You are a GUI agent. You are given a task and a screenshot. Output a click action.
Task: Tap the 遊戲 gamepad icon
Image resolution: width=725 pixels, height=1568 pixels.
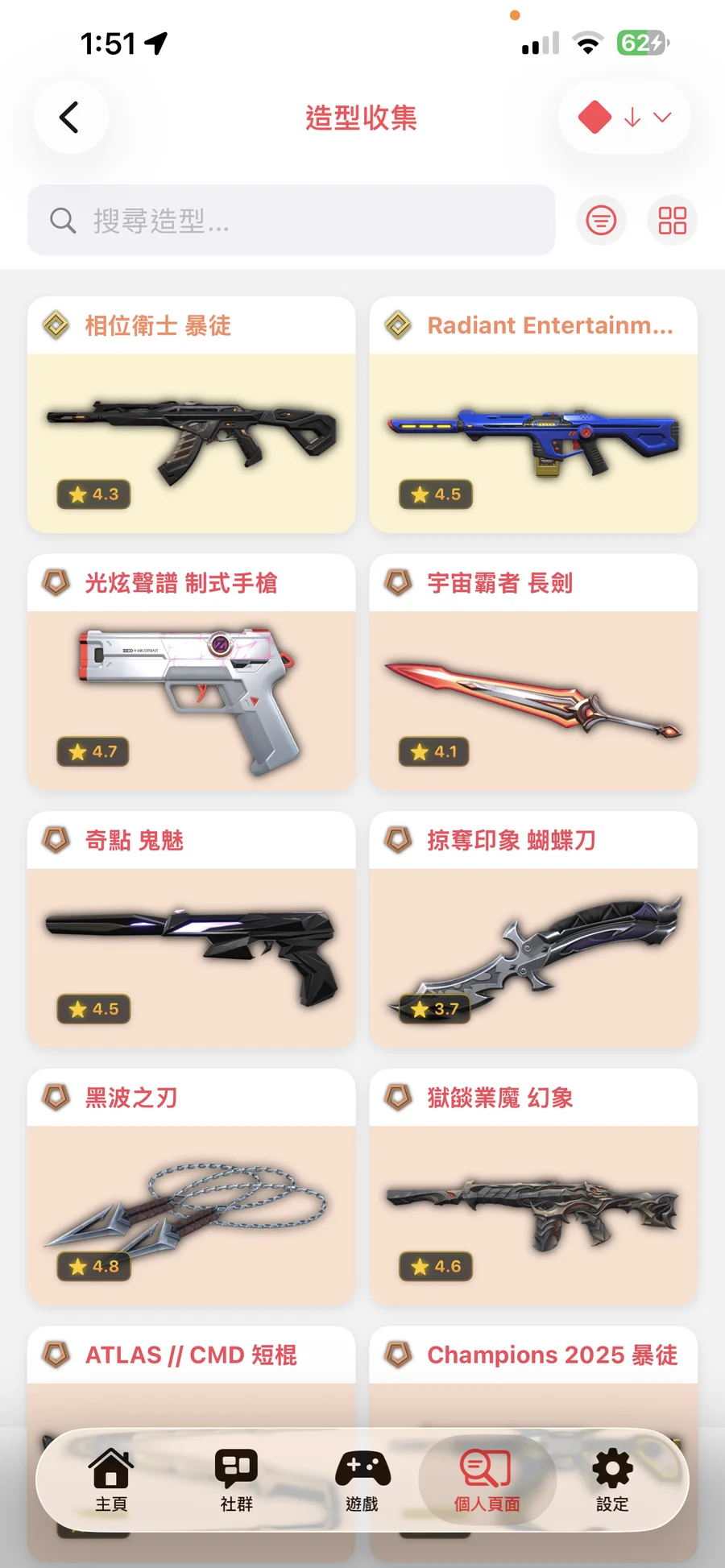[362, 1467]
